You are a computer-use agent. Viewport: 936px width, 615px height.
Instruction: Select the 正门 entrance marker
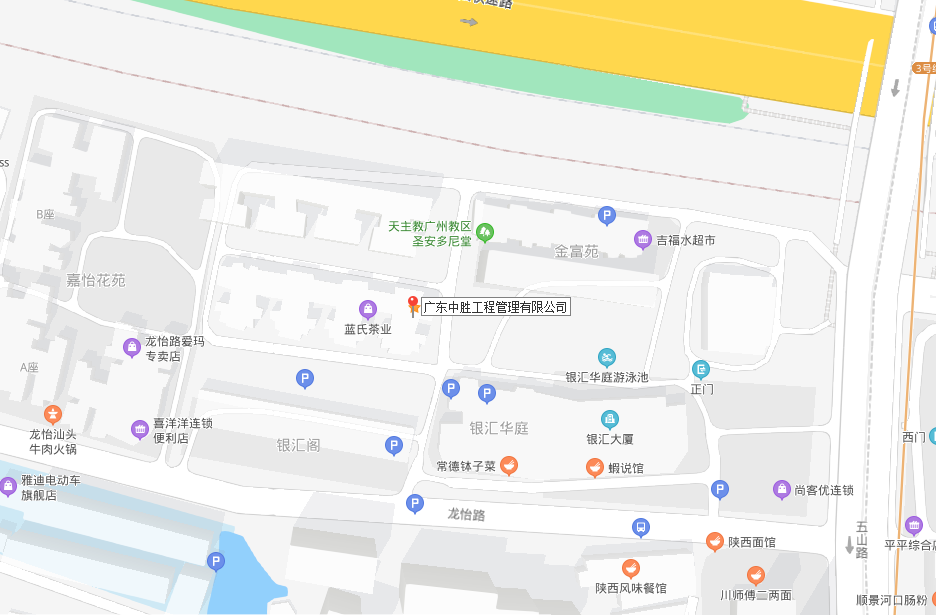tap(701, 369)
